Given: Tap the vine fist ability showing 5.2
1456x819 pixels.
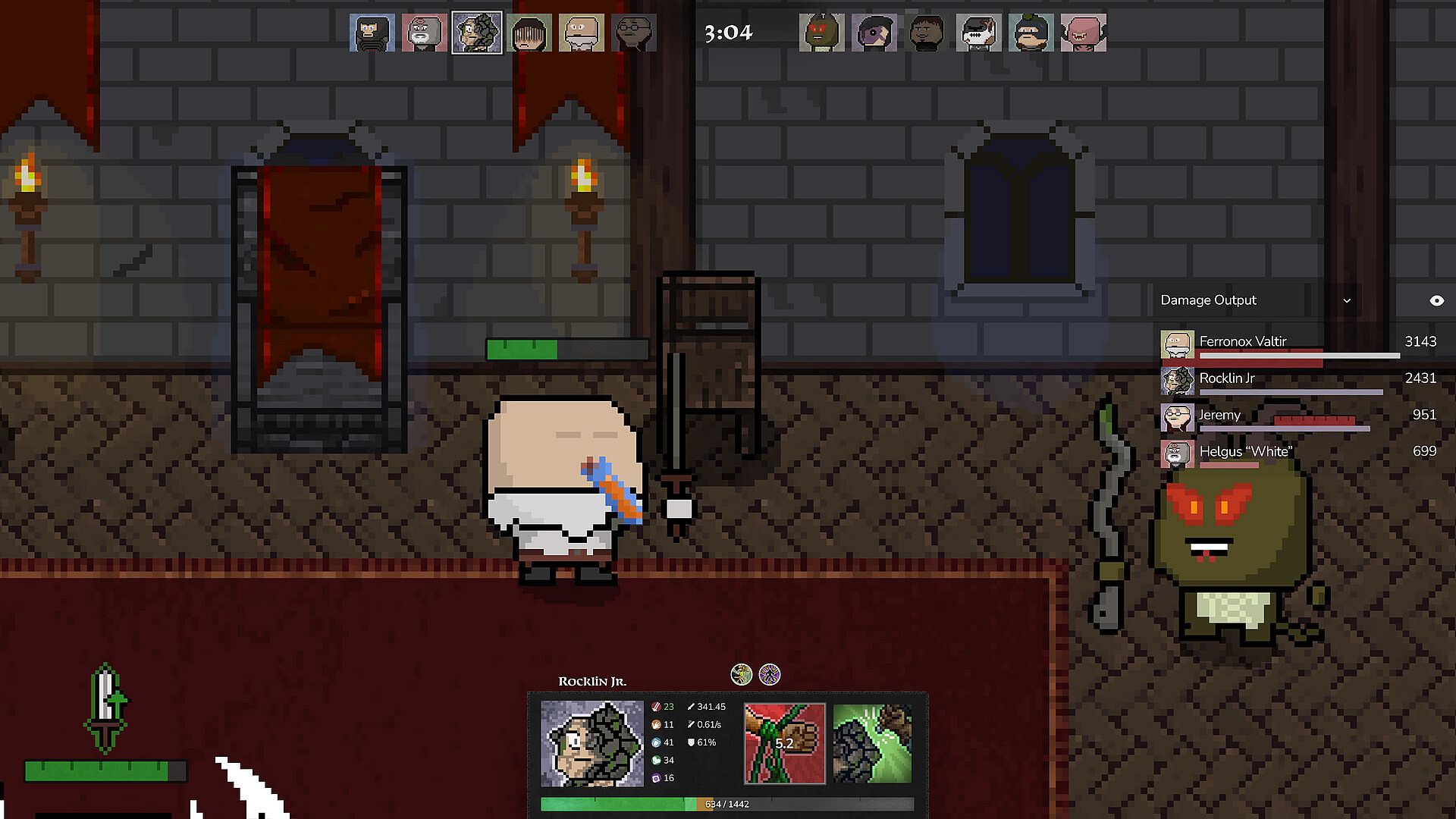Looking at the screenshot, I should [784, 743].
